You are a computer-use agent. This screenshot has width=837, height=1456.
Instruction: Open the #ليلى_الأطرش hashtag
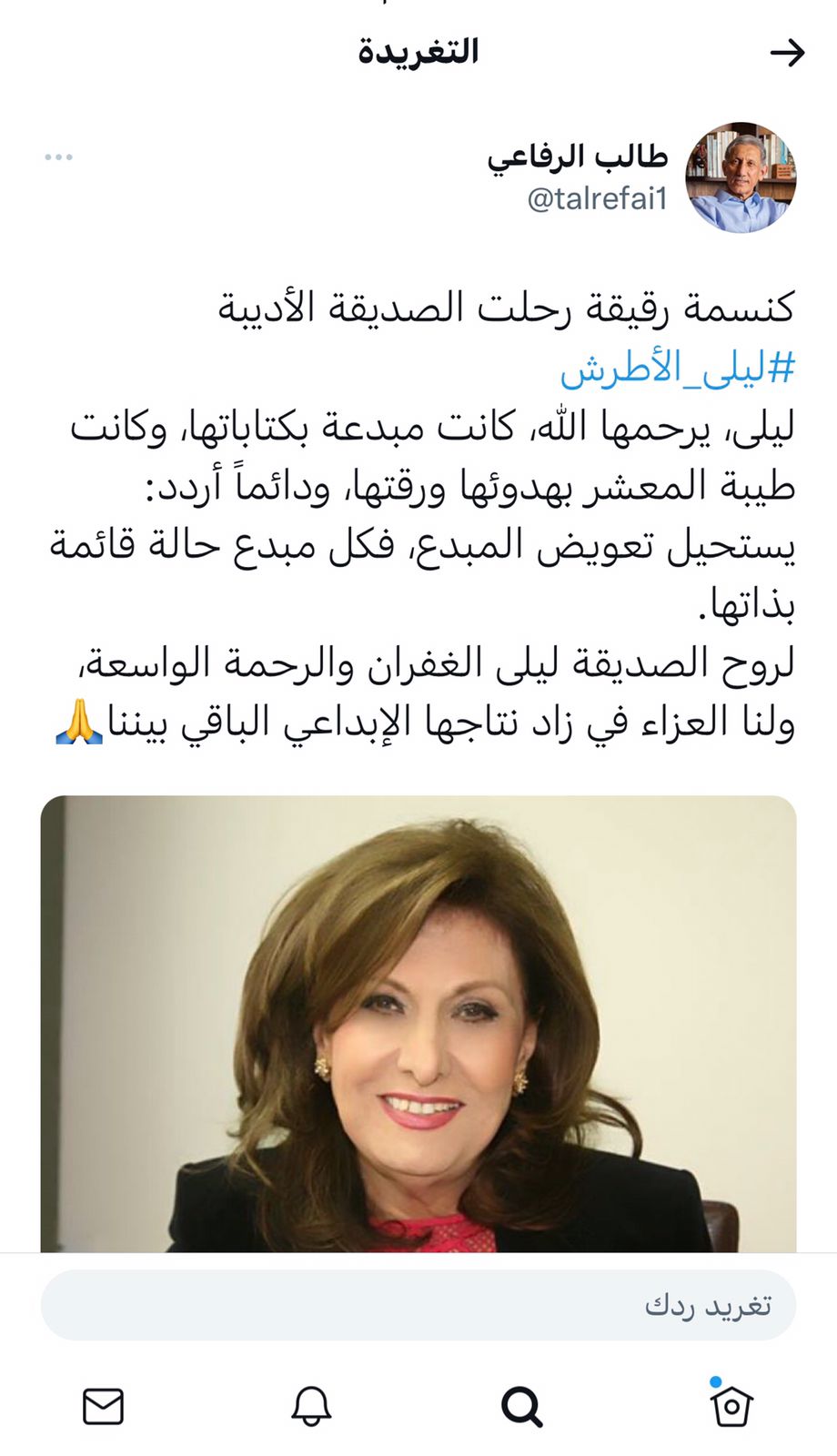click(x=677, y=368)
